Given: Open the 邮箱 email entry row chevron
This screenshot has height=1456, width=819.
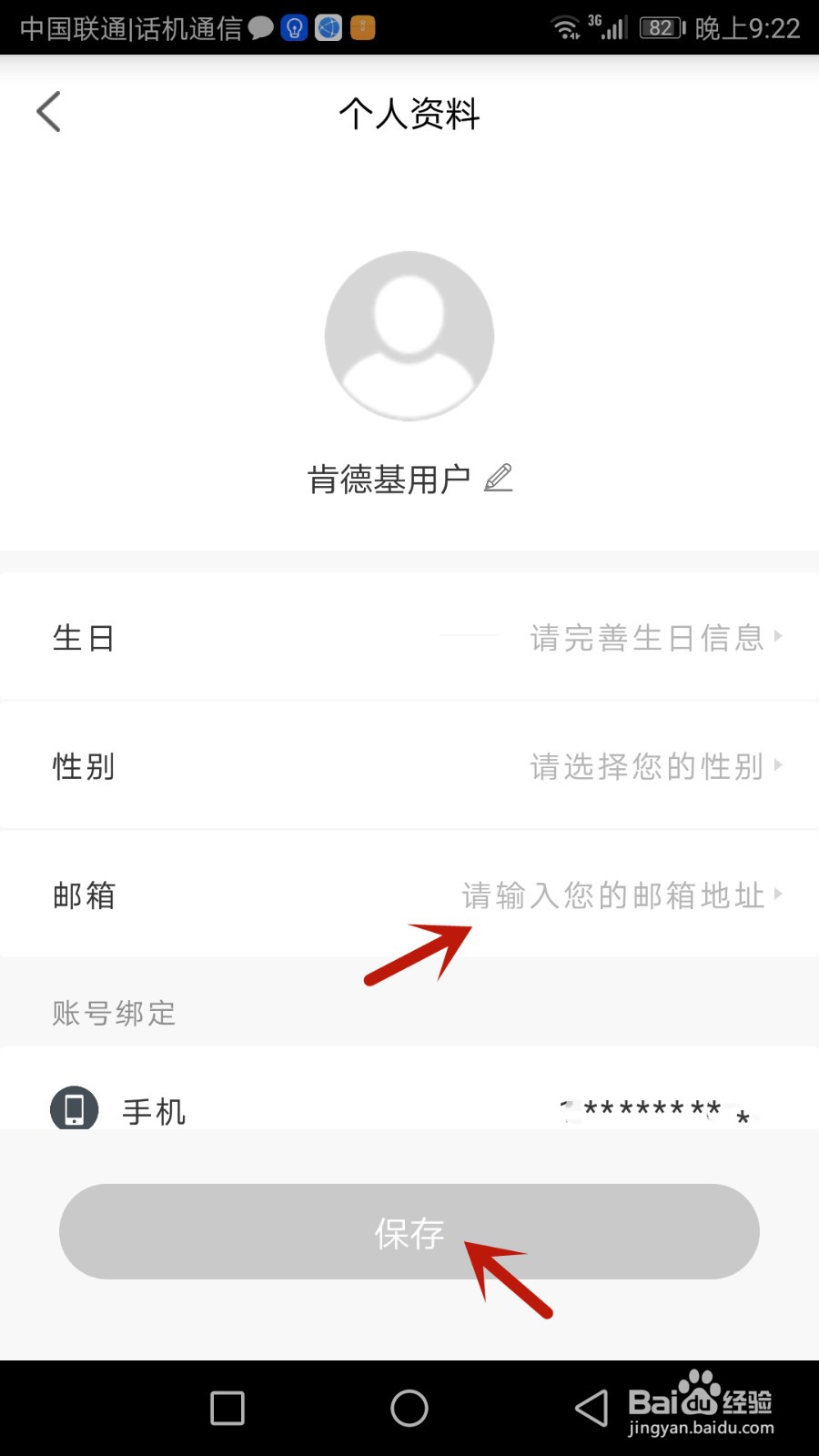Looking at the screenshot, I should point(780,895).
